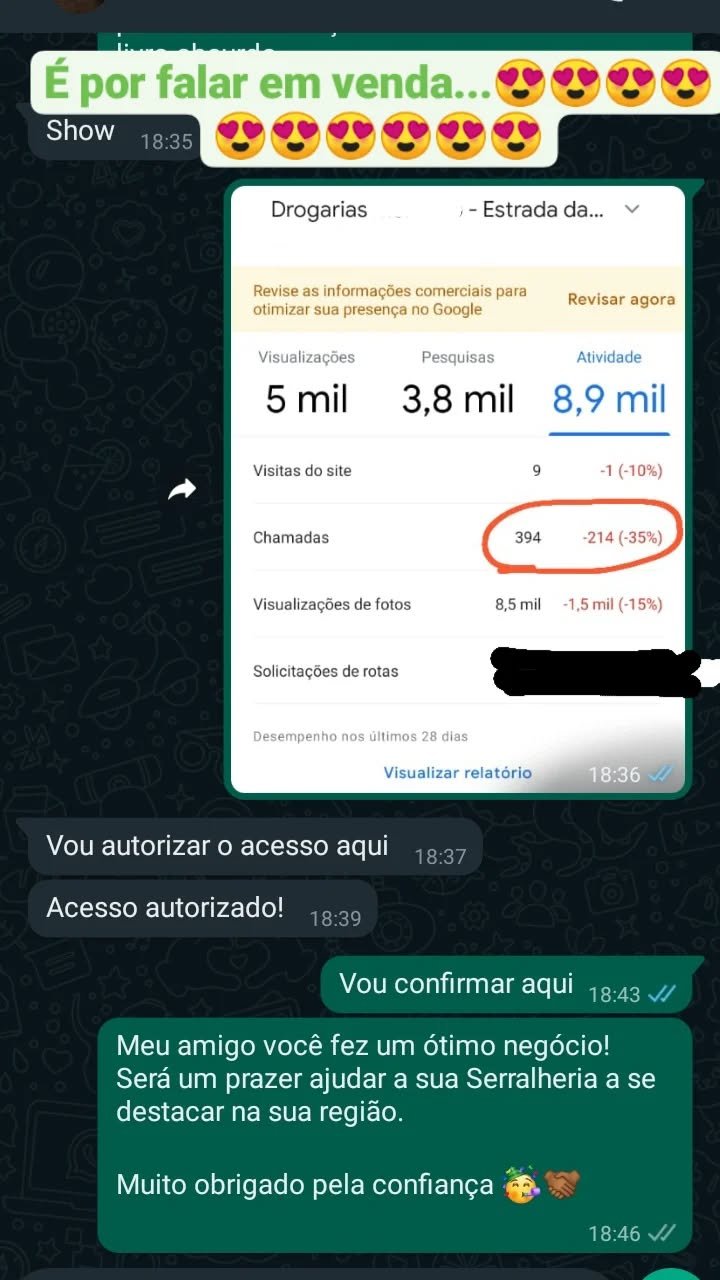
Task: Forward the Drogarias screenshot message
Action: tap(182, 489)
